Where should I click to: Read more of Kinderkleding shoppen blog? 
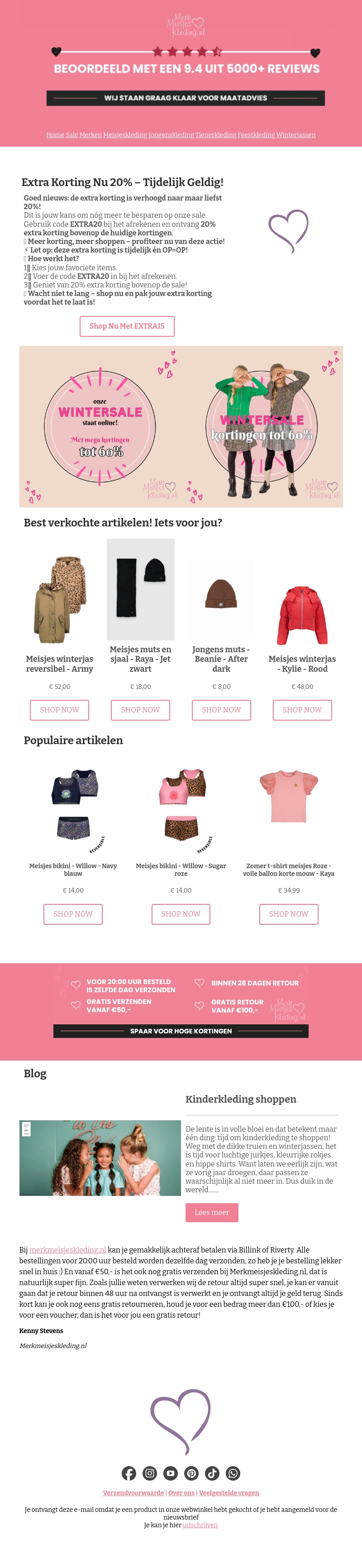pos(212,1212)
